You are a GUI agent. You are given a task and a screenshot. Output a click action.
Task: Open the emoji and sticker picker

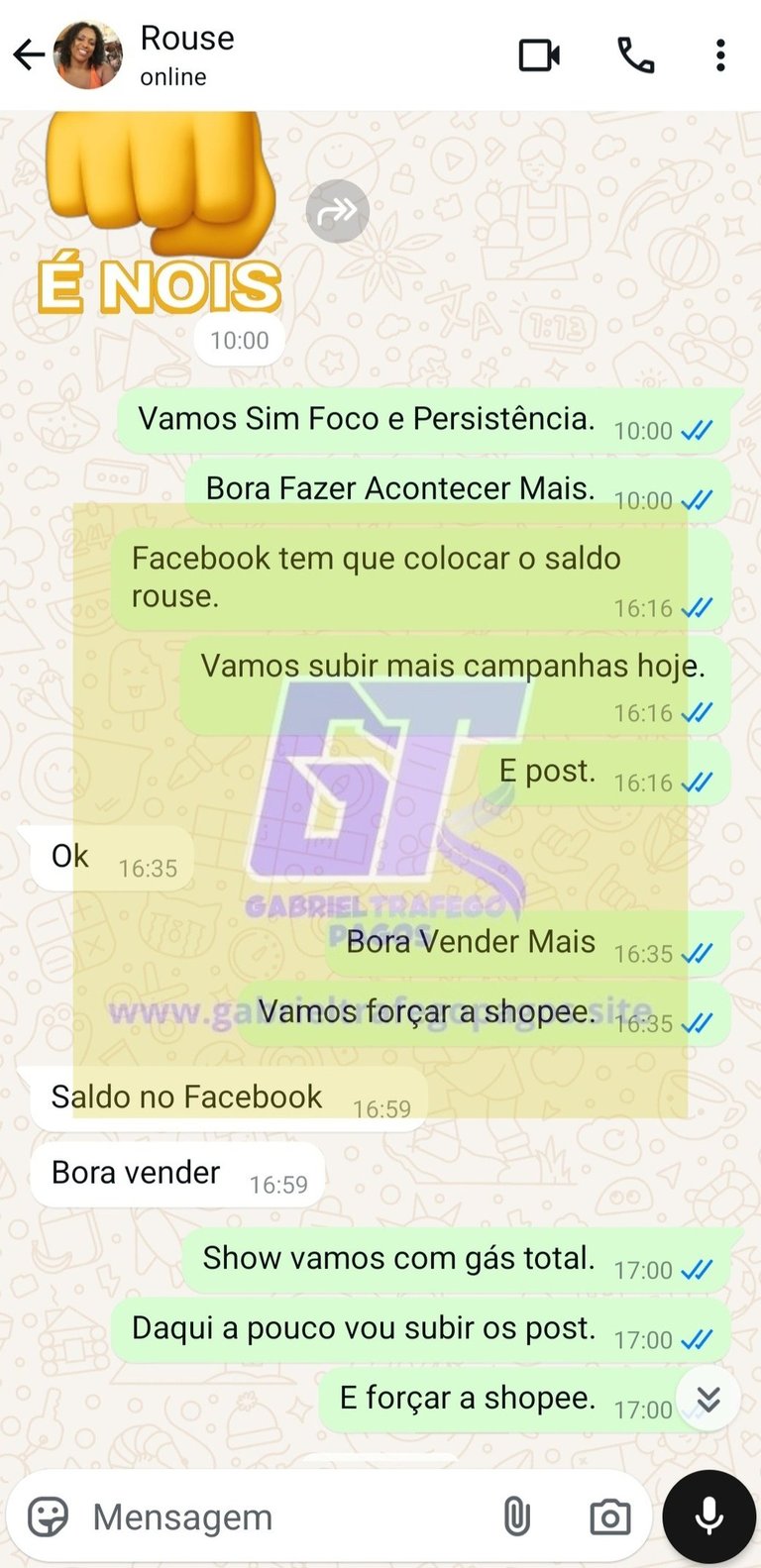click(x=49, y=1516)
